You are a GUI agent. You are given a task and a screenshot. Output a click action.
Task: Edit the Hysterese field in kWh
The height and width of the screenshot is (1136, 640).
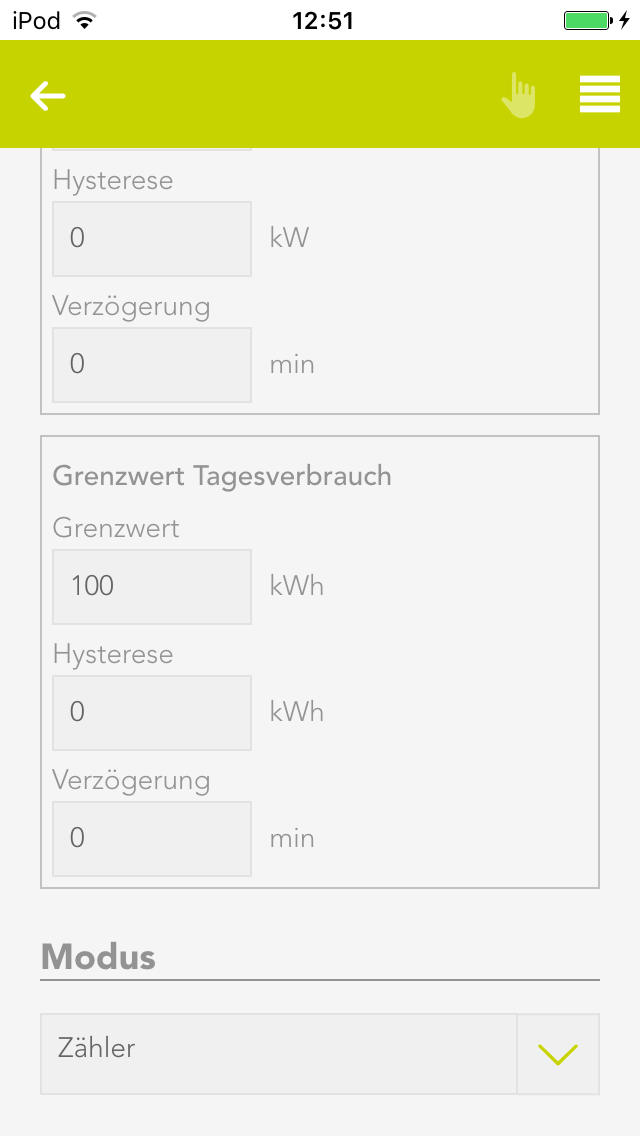152,713
